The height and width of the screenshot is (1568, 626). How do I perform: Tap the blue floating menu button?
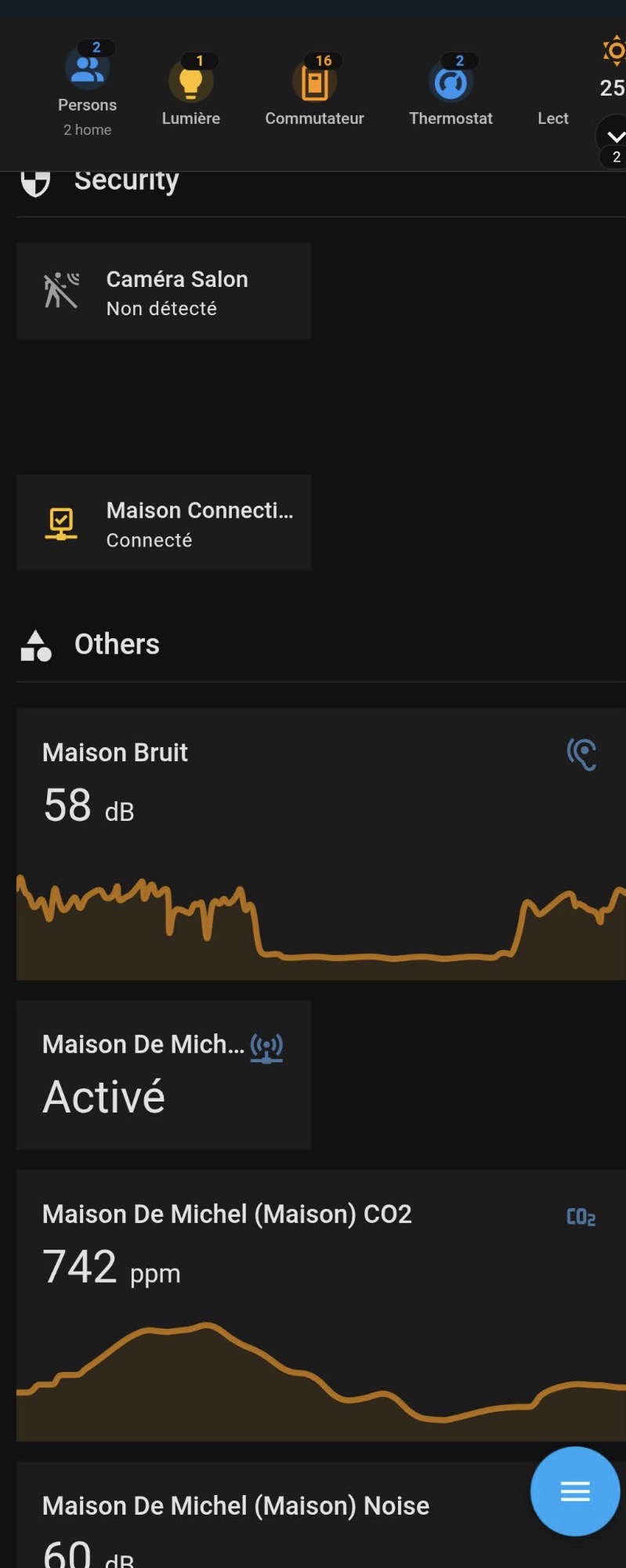(x=574, y=1491)
